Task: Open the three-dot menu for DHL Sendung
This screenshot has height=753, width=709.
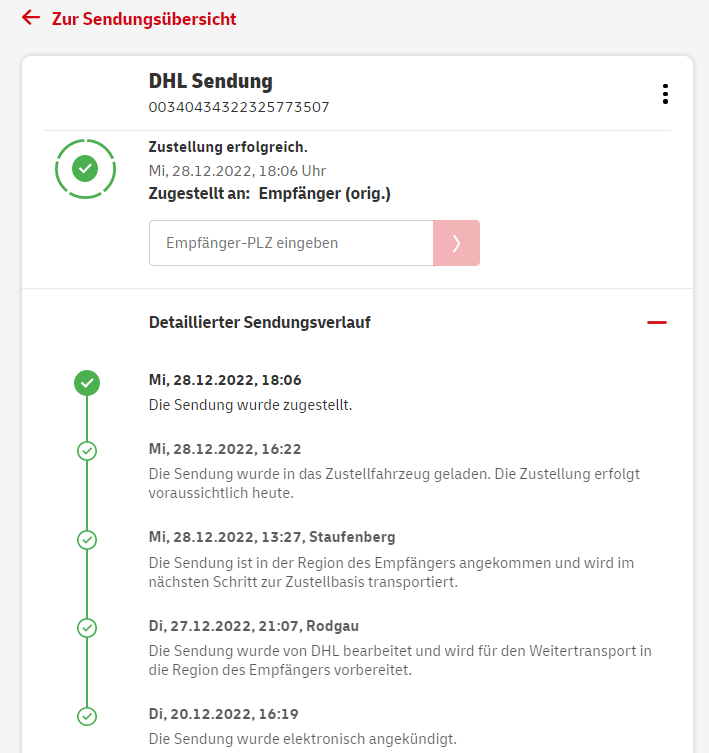Action: (x=665, y=94)
